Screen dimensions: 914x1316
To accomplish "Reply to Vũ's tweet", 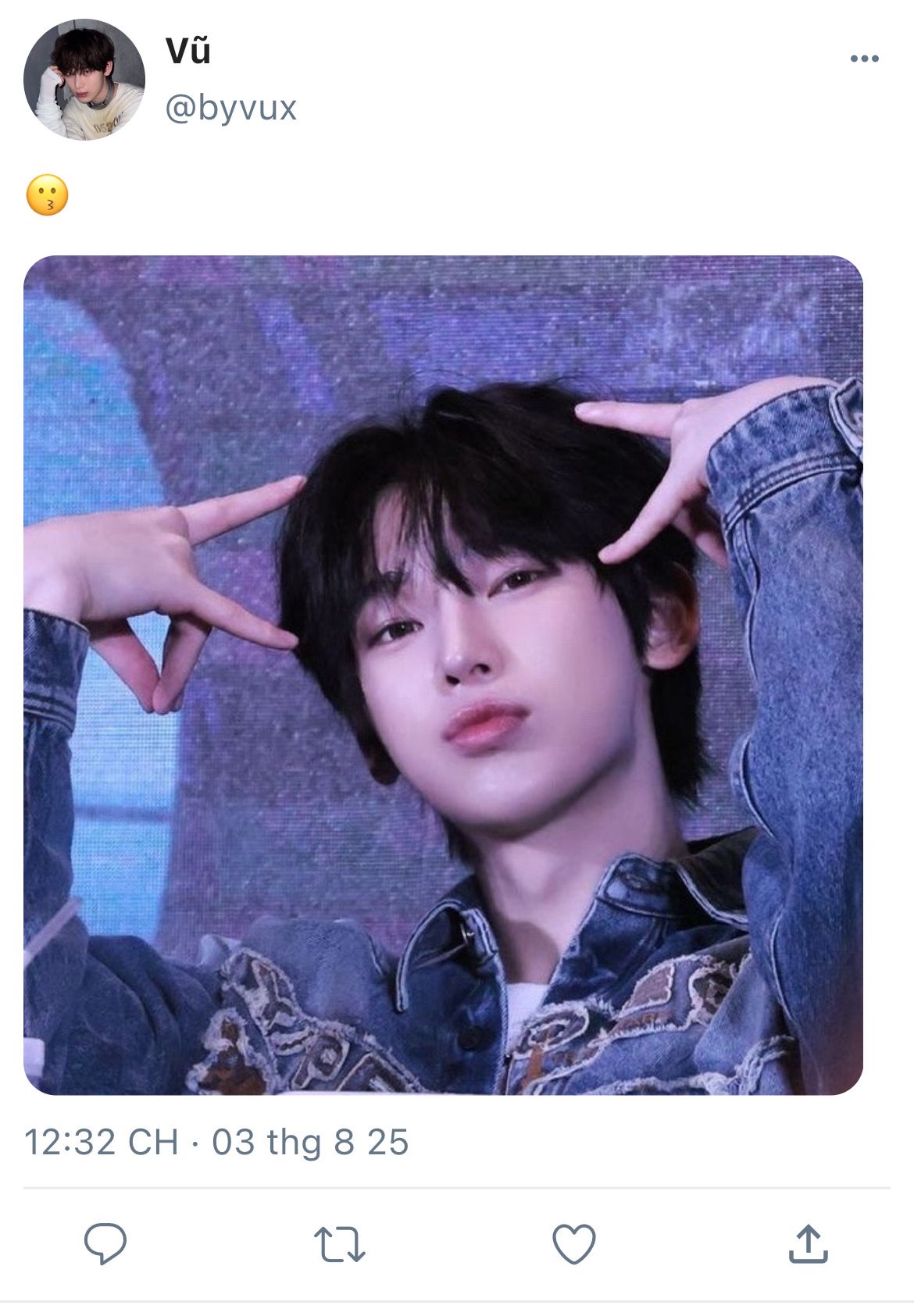I will click(x=105, y=1243).
